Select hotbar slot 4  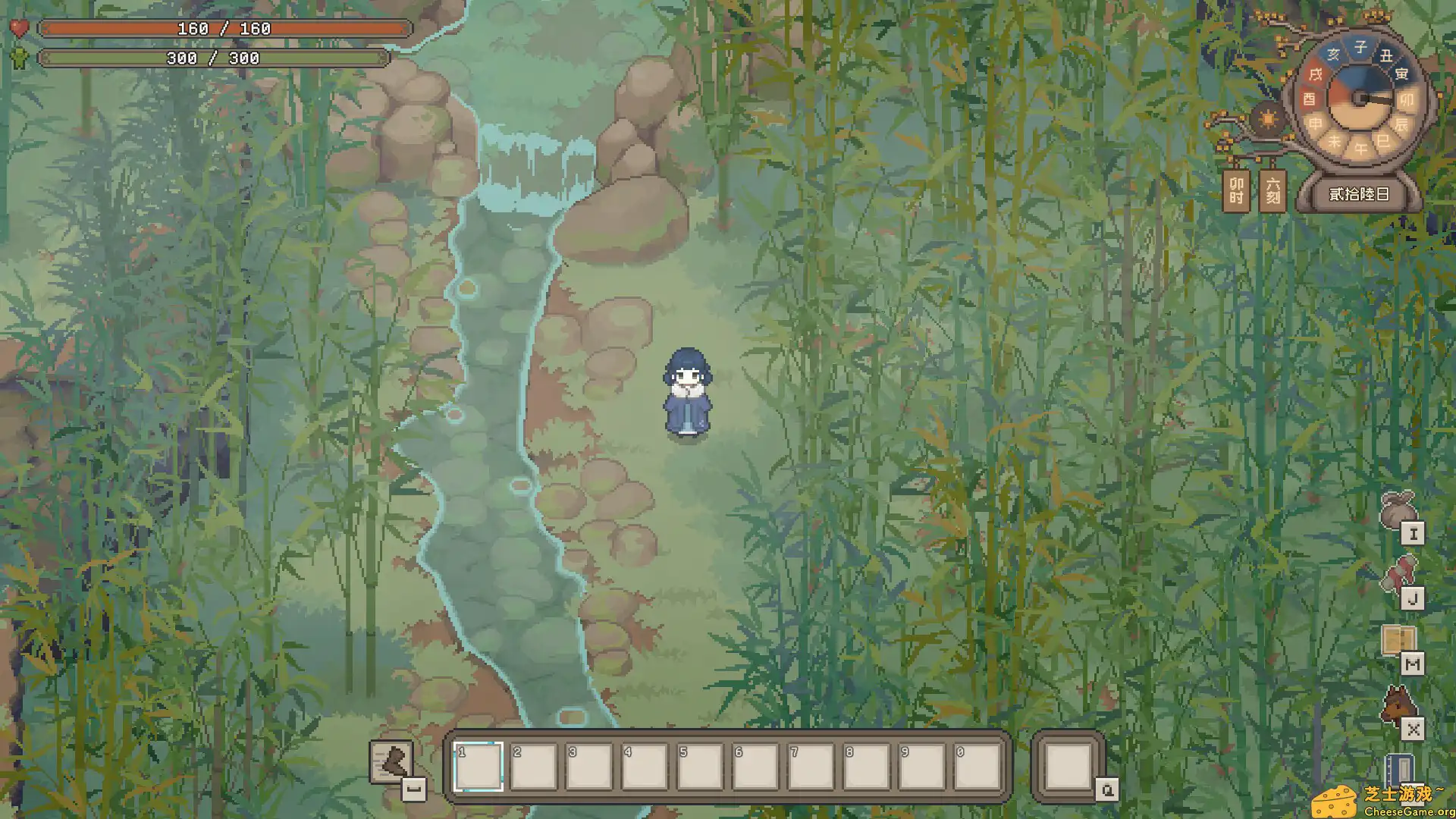point(645,766)
